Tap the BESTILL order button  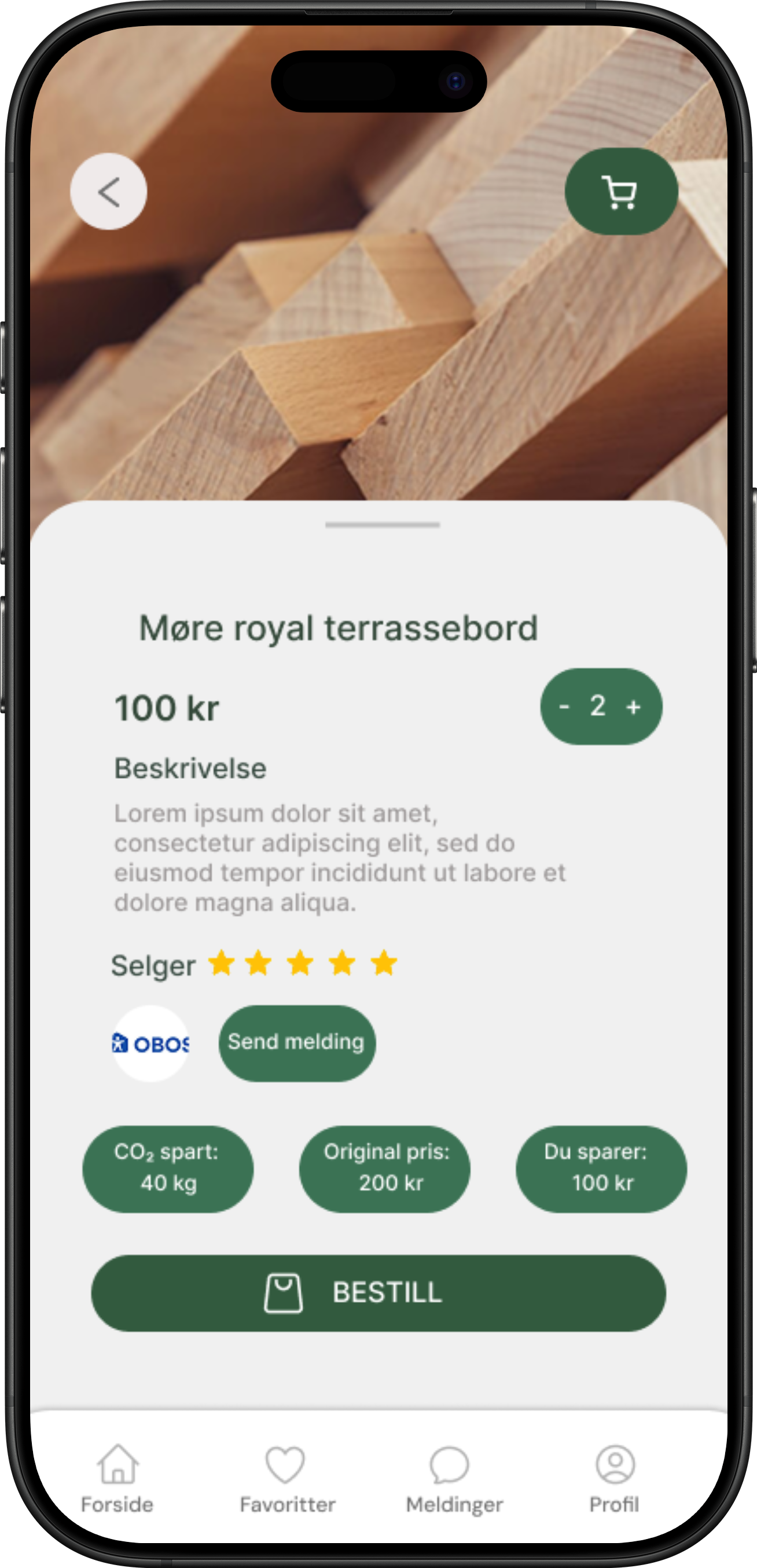378,1292
